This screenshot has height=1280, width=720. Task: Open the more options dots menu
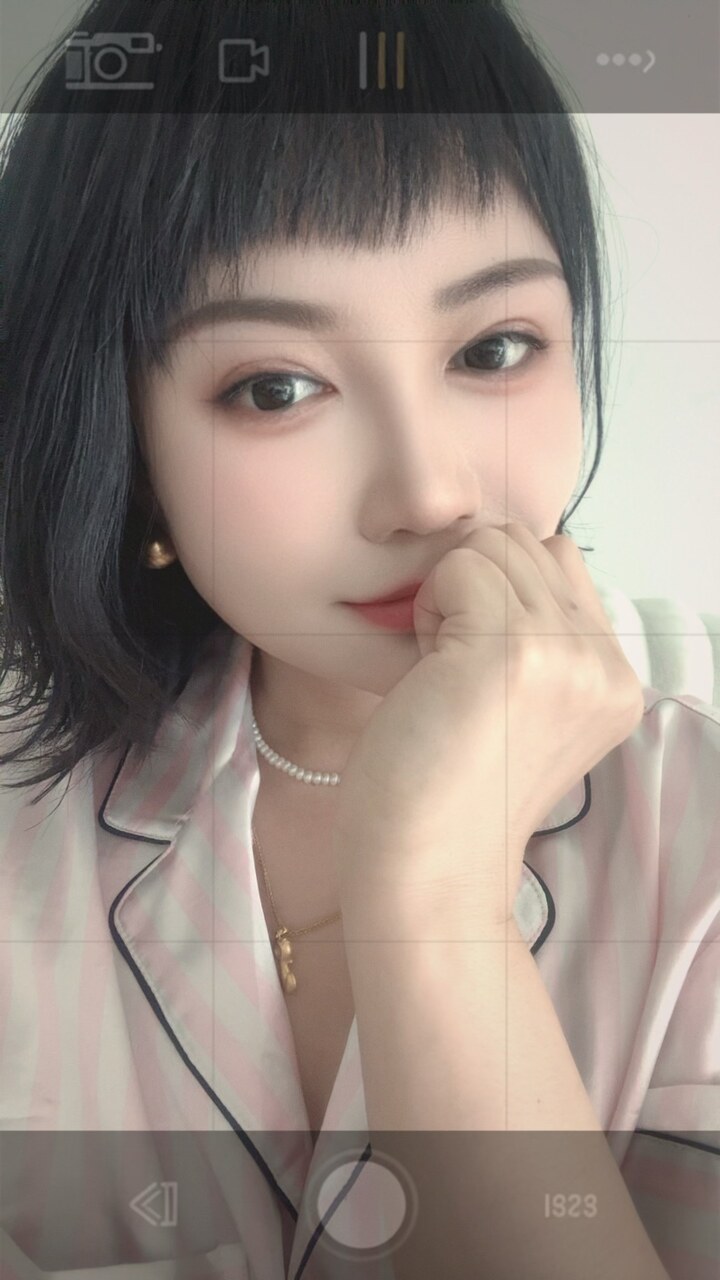pos(625,60)
